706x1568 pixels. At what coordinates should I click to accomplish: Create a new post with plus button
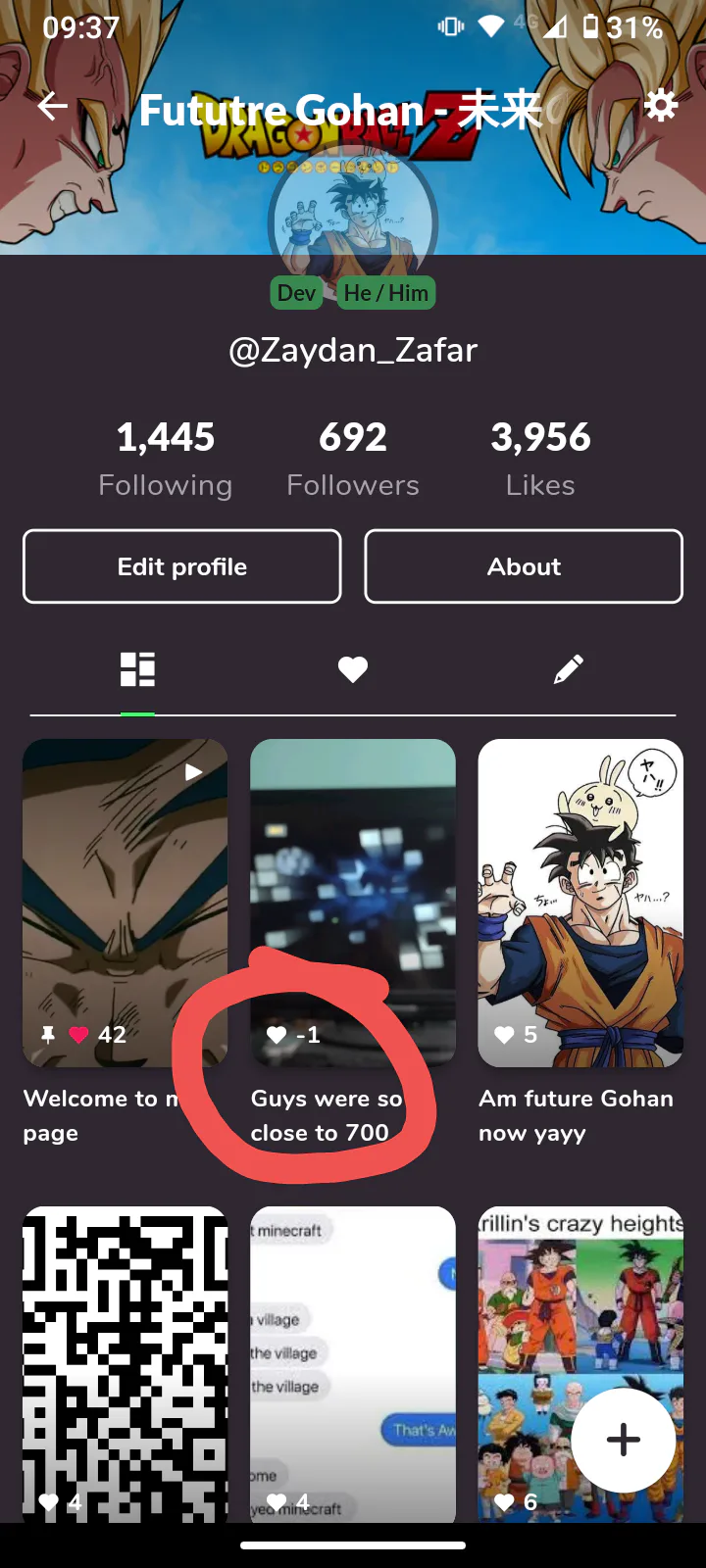[624, 1440]
